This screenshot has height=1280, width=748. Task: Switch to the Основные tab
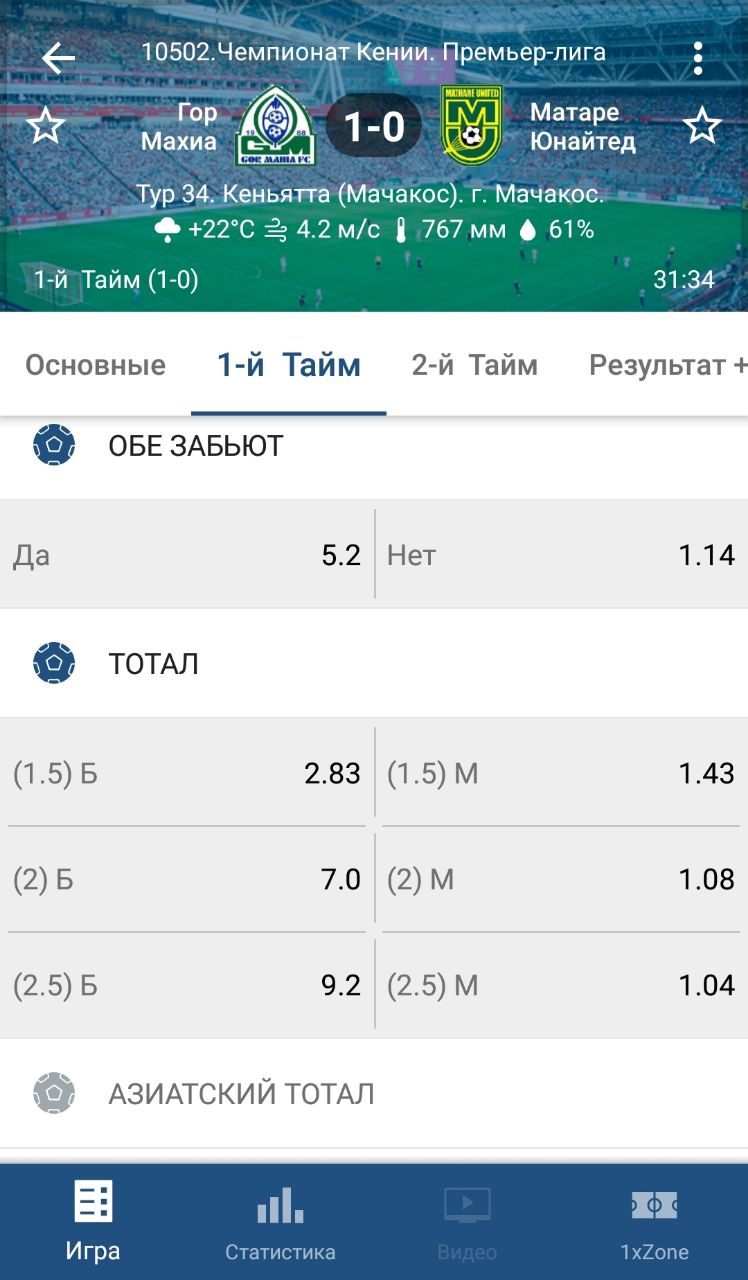(x=95, y=365)
